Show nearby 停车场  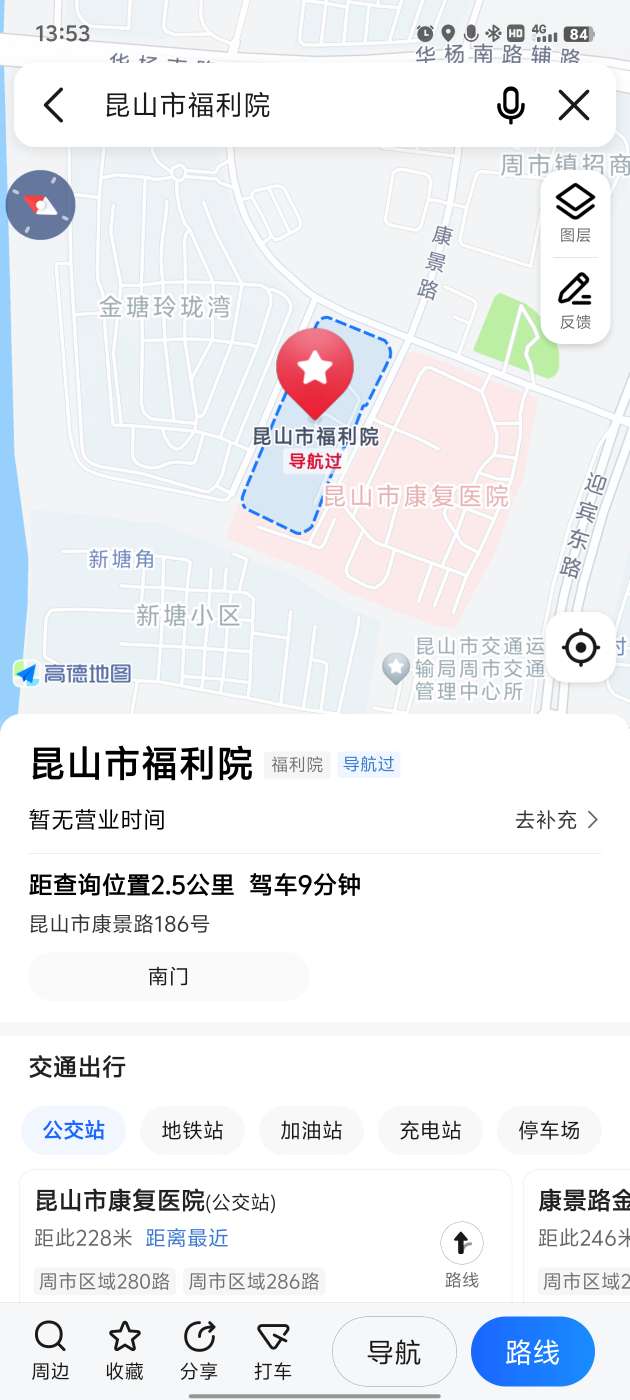549,1131
